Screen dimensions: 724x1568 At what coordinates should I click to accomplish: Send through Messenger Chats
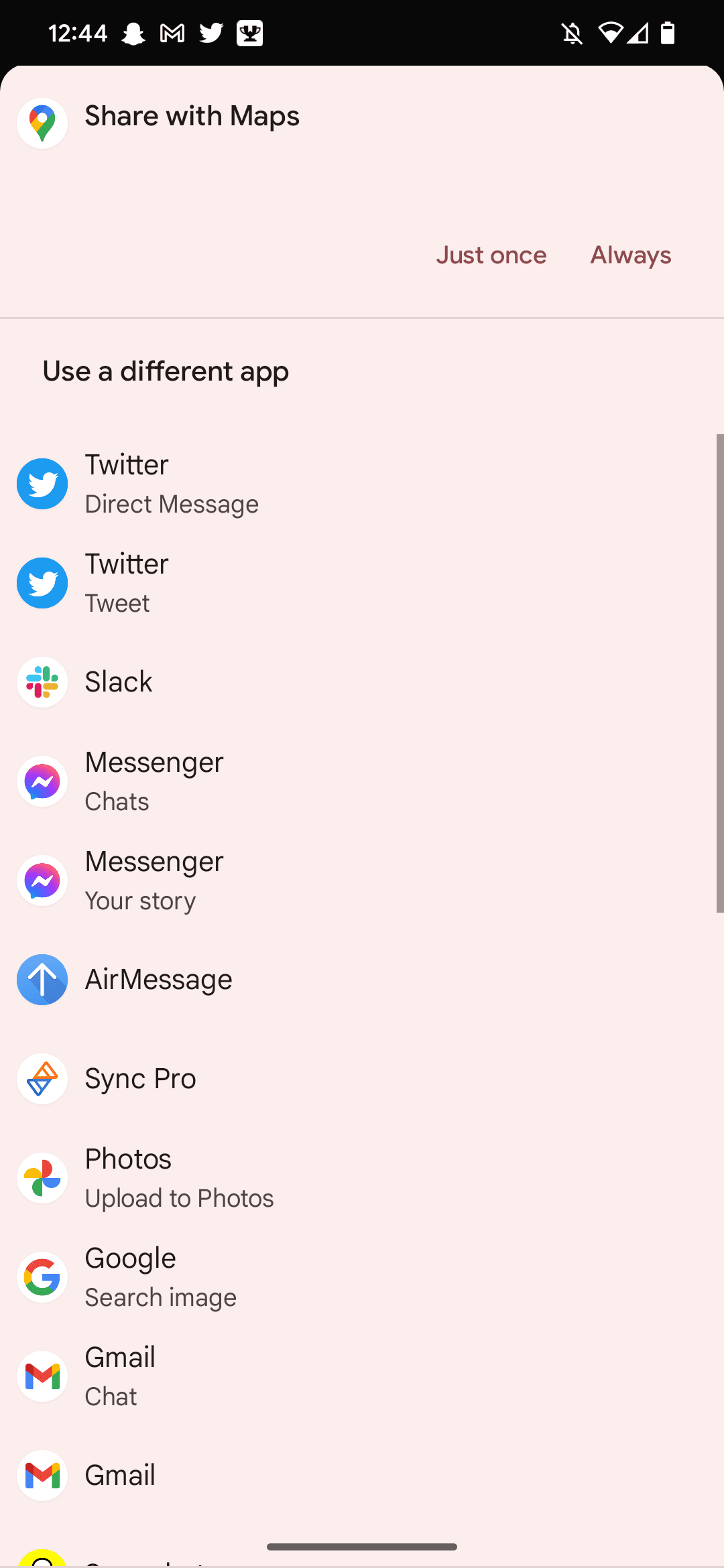[154, 781]
